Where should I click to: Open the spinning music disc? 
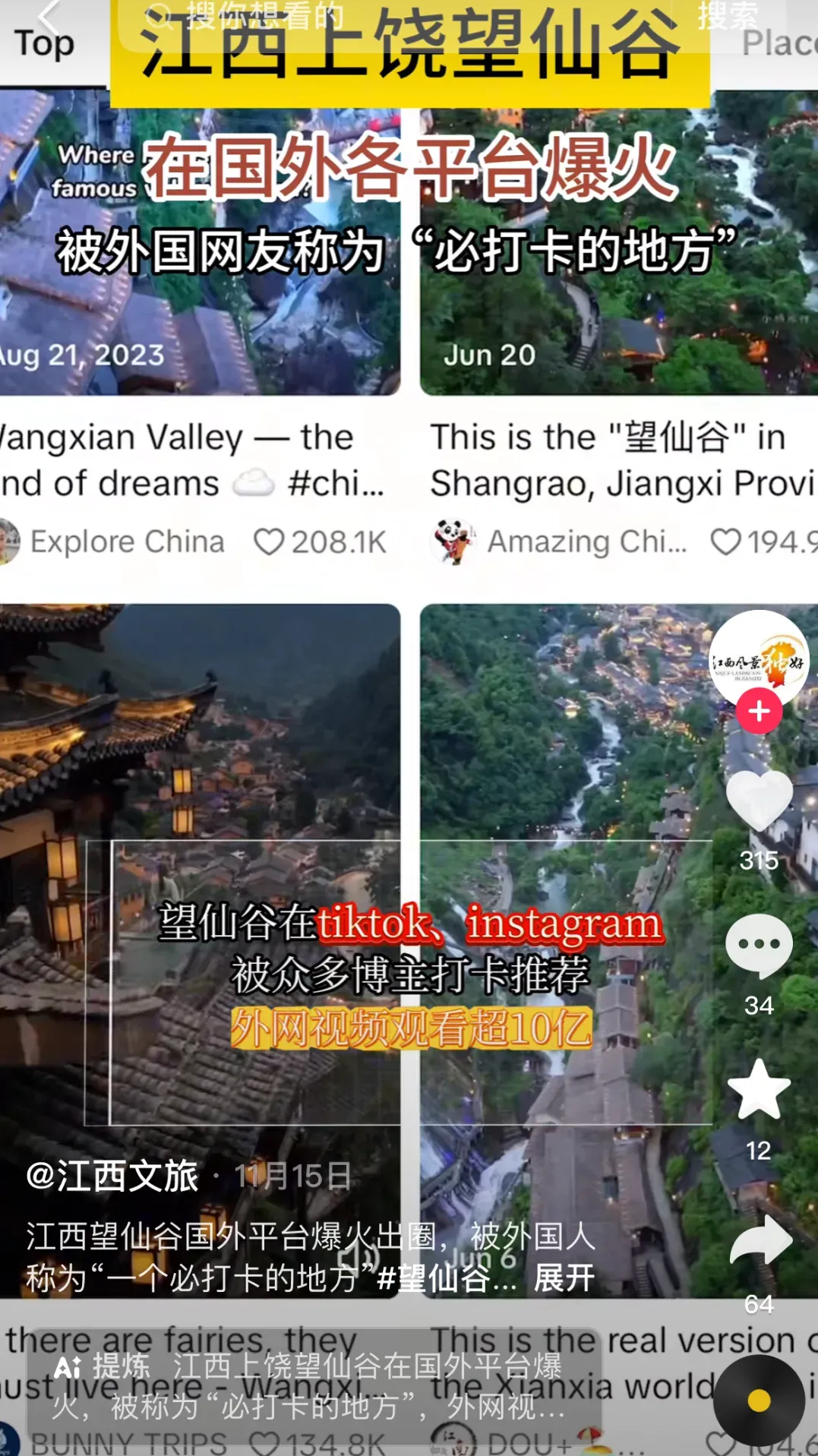click(x=759, y=1400)
